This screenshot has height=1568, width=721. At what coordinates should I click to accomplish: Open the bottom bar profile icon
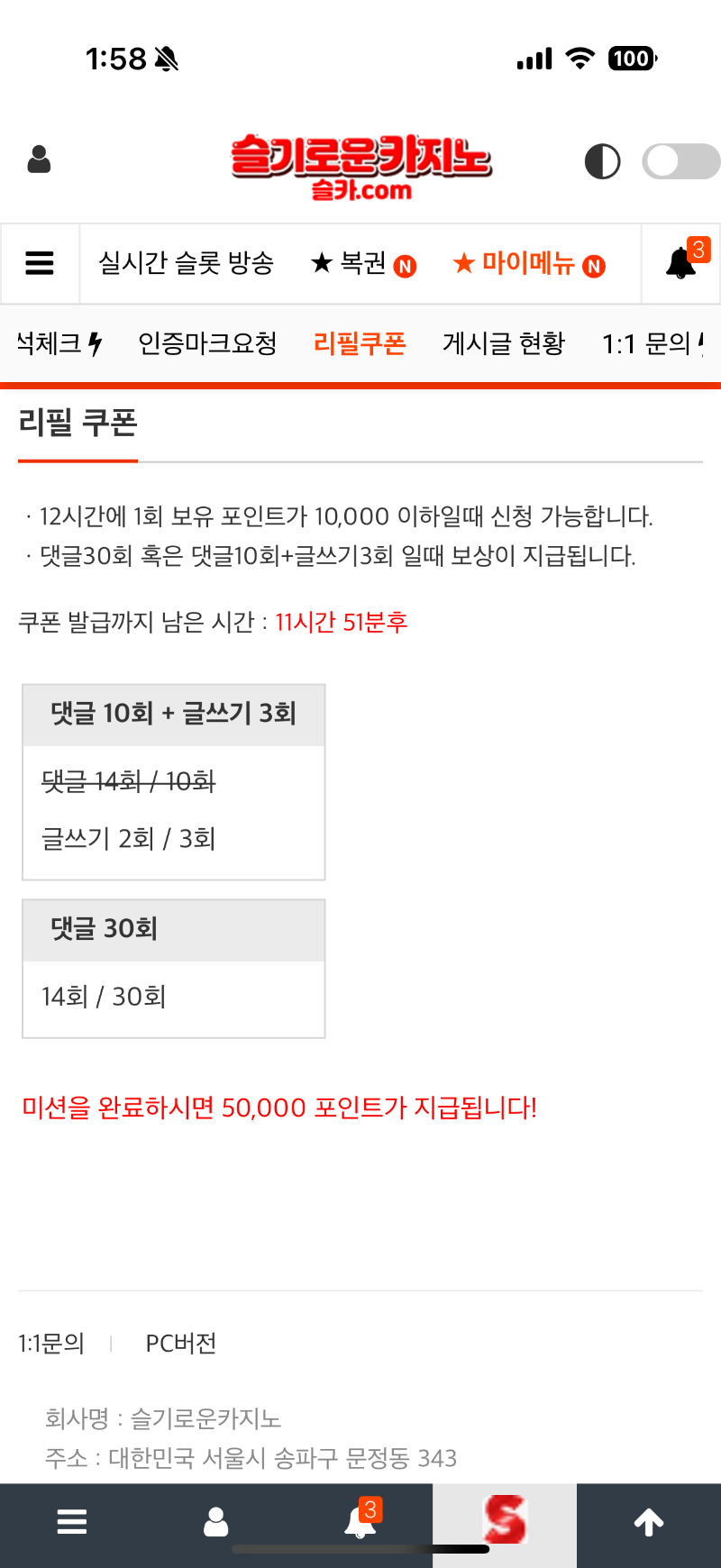pyautogui.click(x=216, y=1522)
